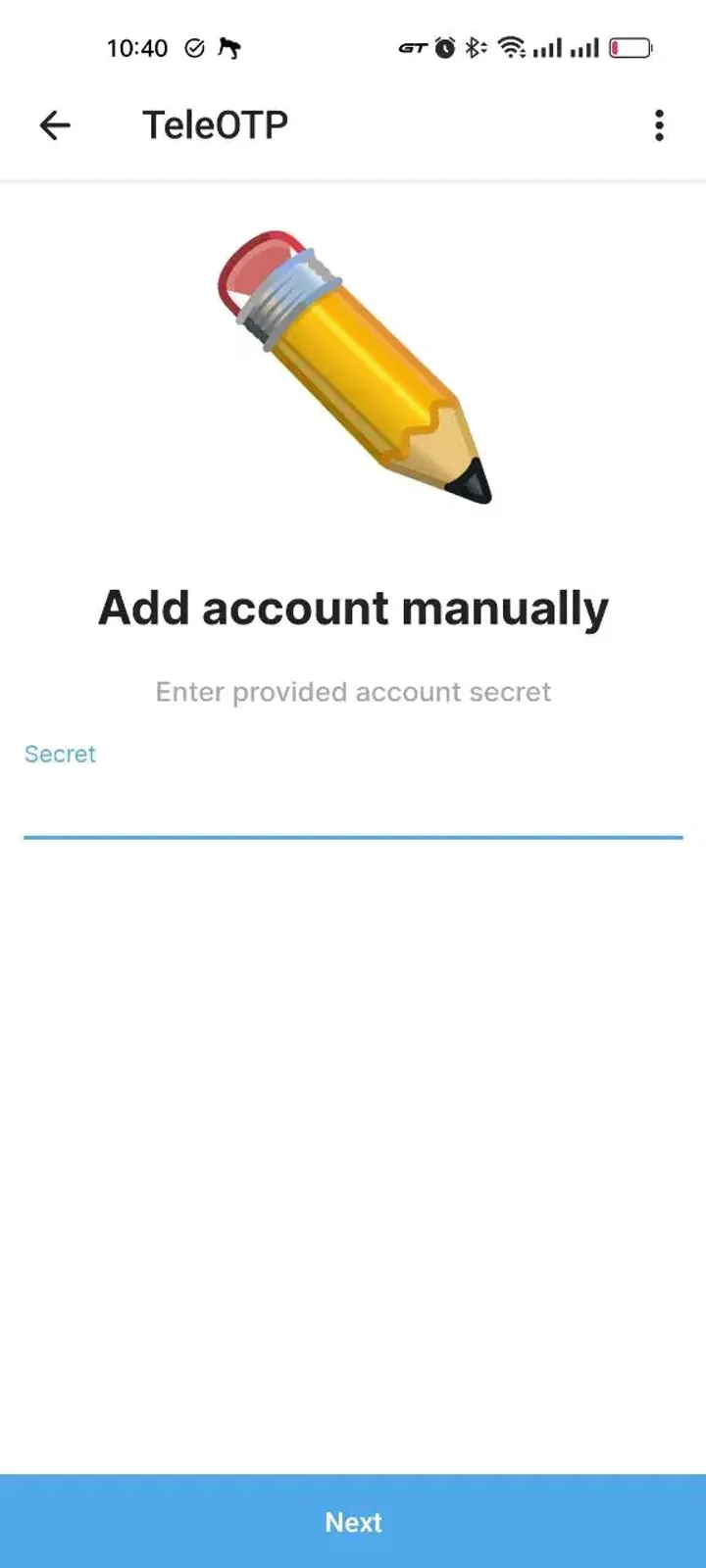The height and width of the screenshot is (1568, 706).
Task: Open the three-dot overflow menu
Action: pyautogui.click(x=659, y=125)
